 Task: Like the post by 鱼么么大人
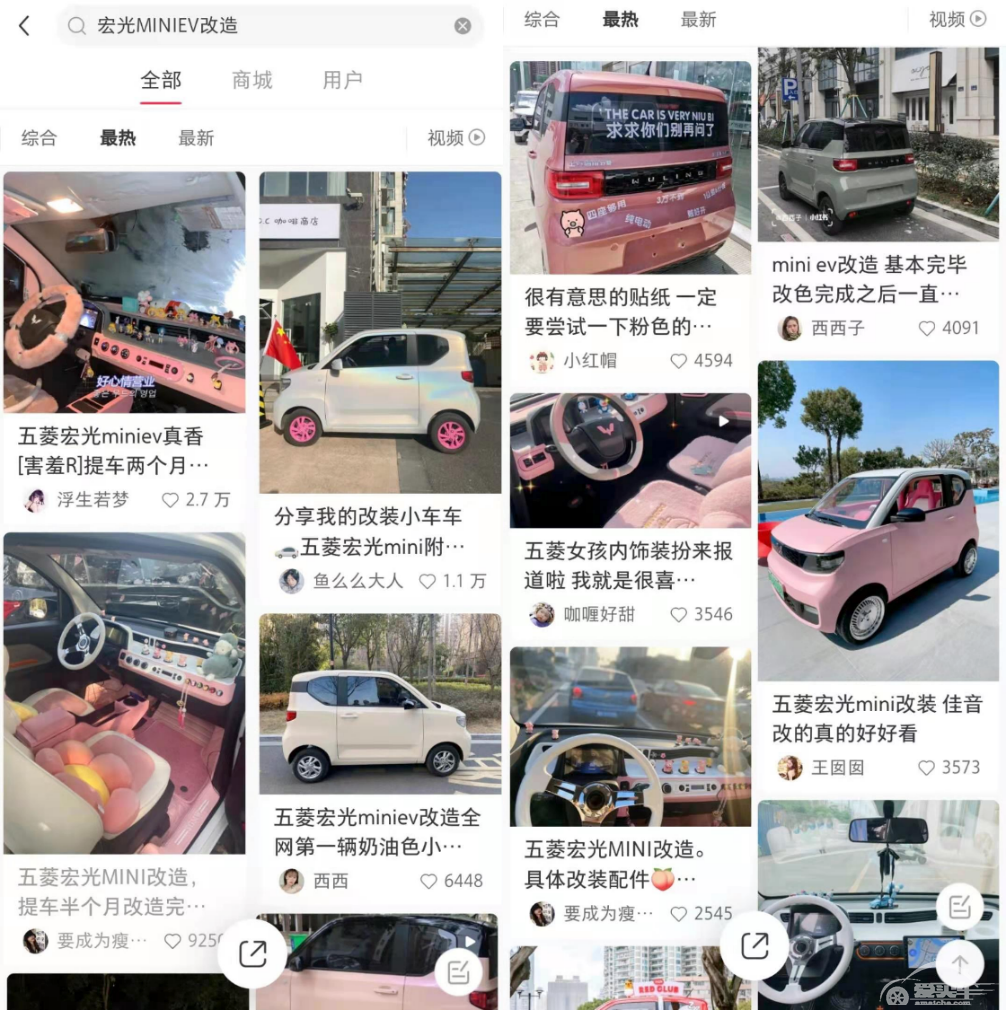click(x=428, y=580)
